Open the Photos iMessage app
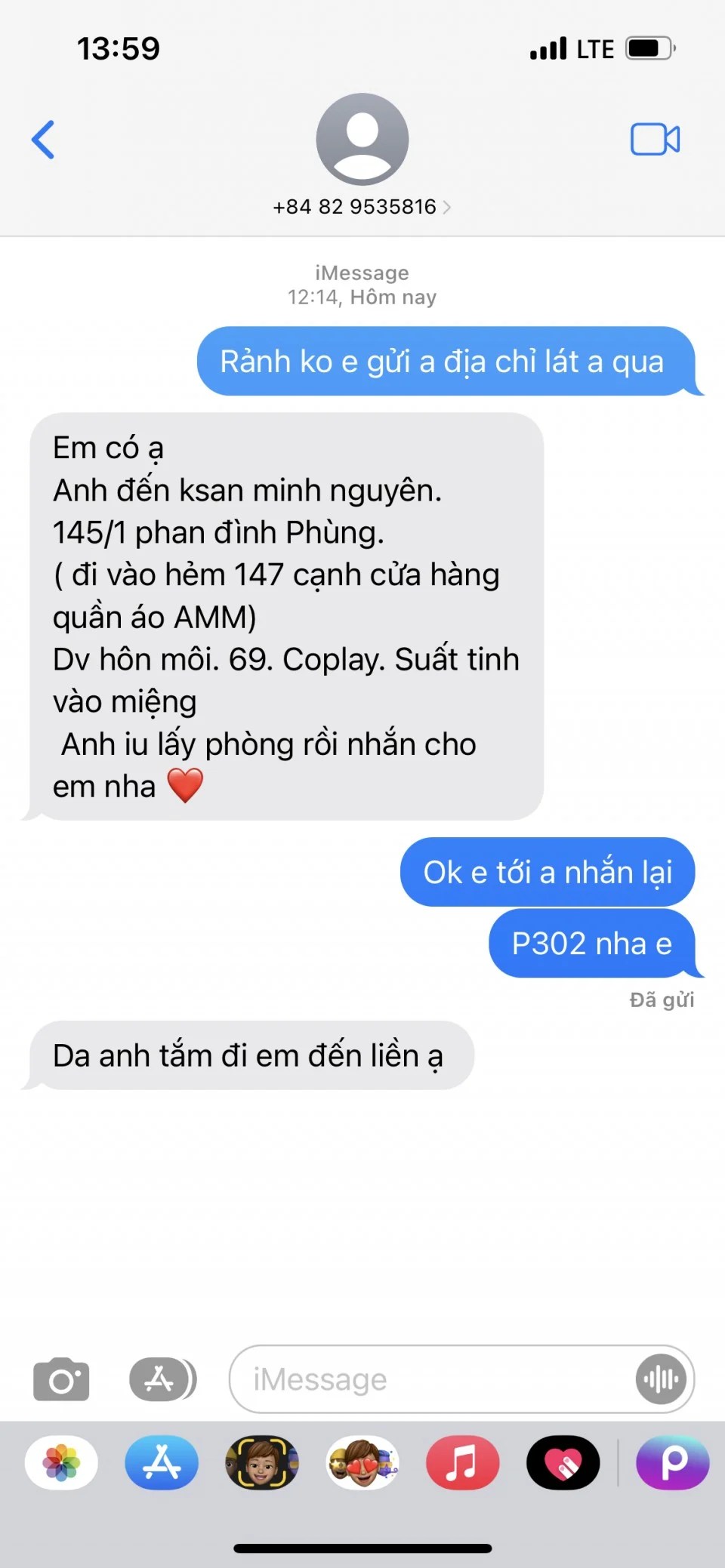 61,1463
